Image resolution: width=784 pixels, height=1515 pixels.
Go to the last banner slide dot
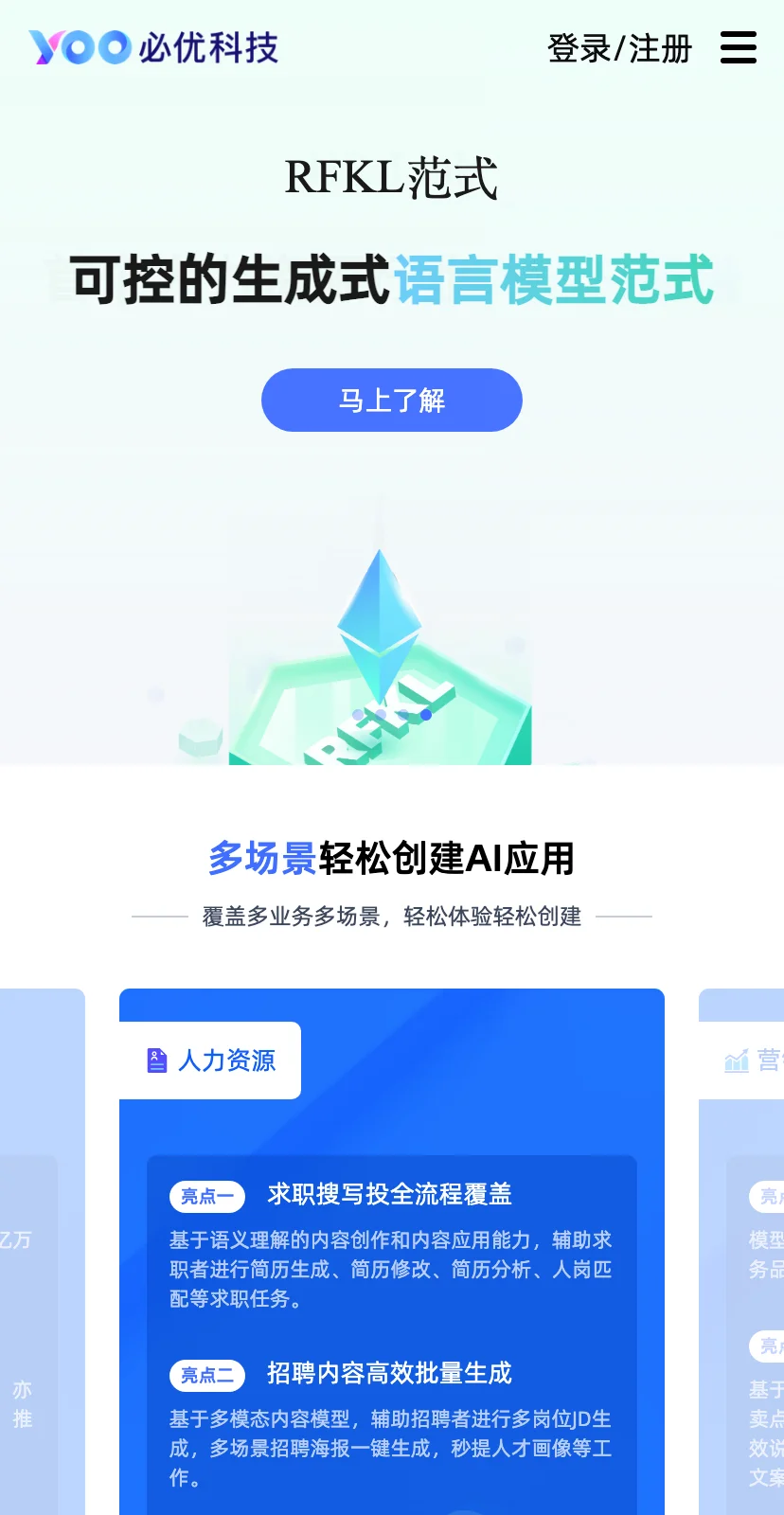click(x=426, y=715)
